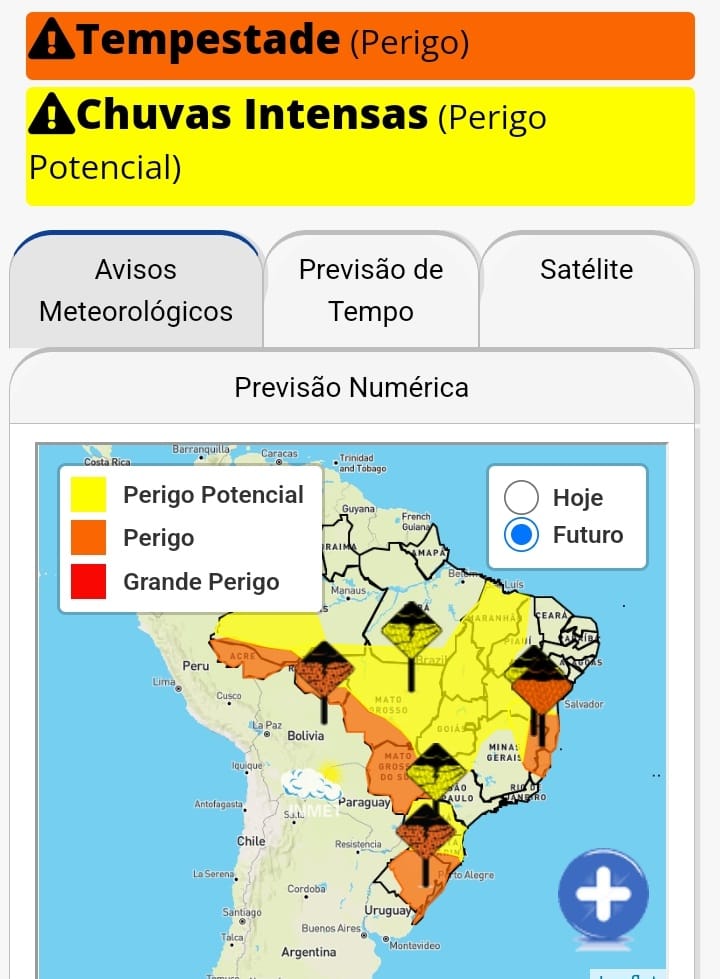Open the Previsão Numérica section
720x979 pixels.
[x=351, y=387]
